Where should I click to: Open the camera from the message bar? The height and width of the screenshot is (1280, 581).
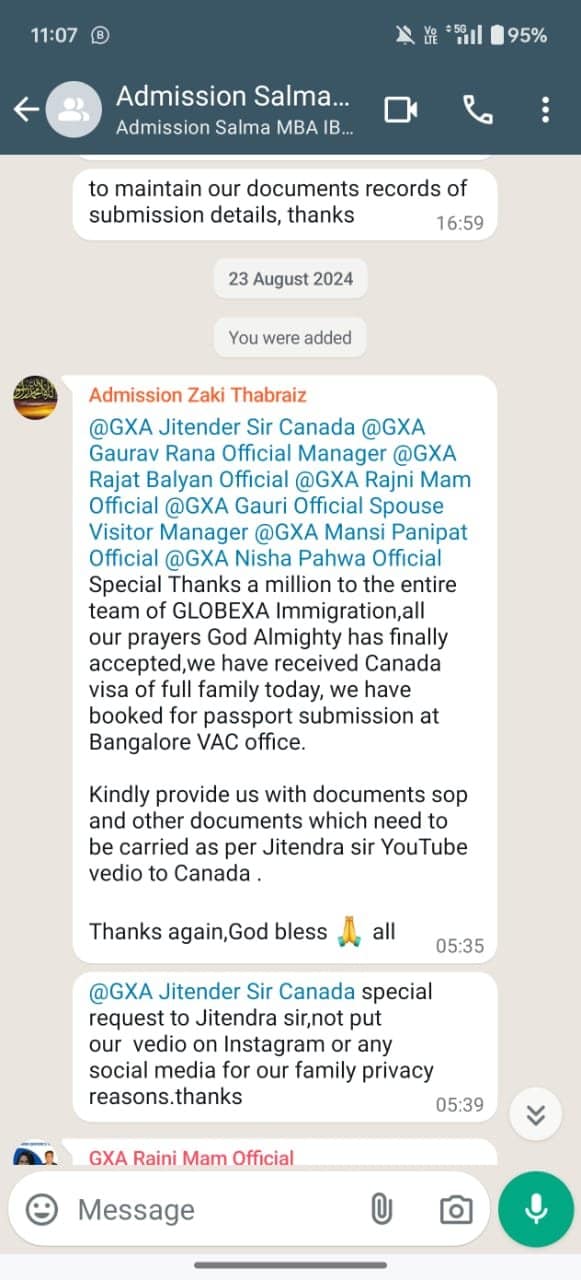[455, 1210]
